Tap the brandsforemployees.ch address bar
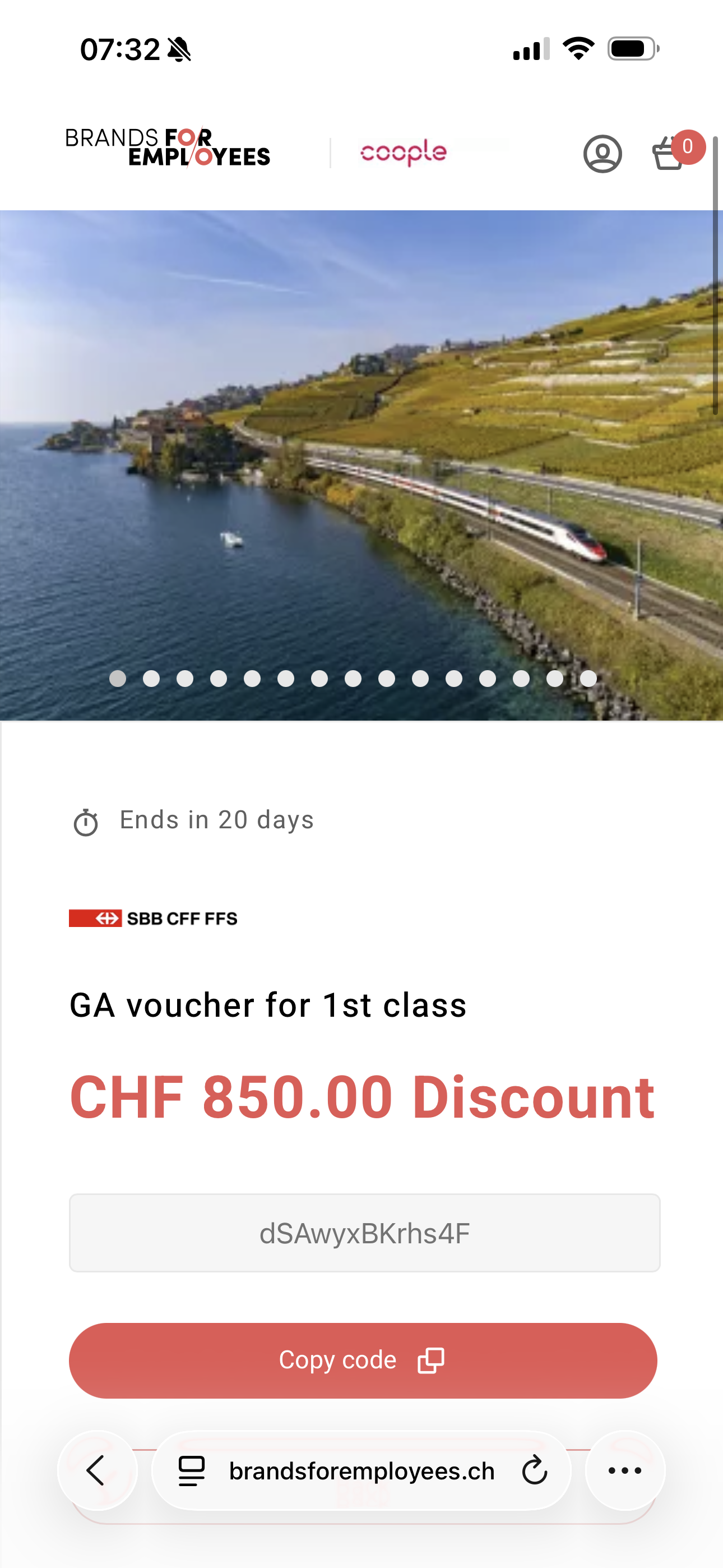Screen dimensions: 723x1568 click(361, 1470)
